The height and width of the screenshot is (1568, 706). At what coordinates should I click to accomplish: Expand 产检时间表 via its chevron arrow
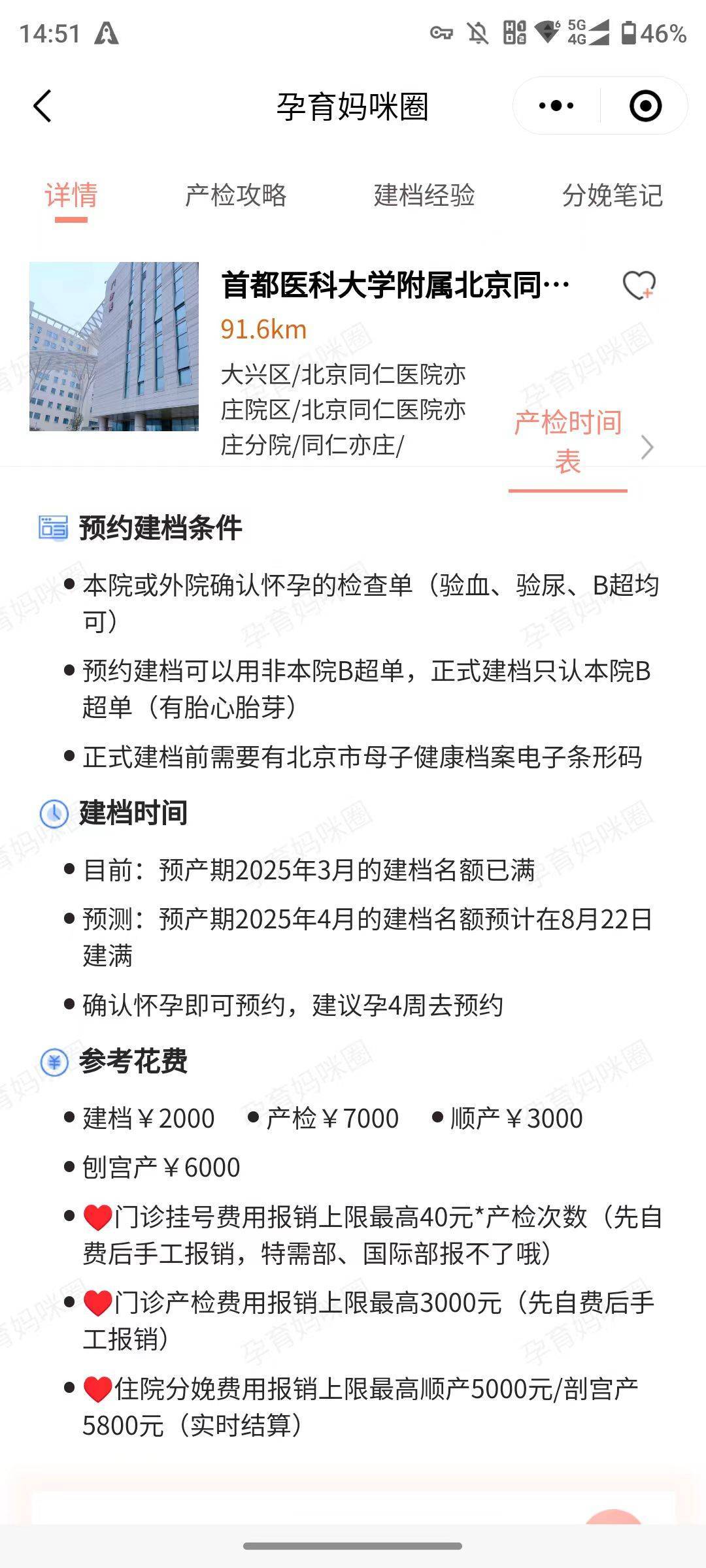[x=647, y=448]
